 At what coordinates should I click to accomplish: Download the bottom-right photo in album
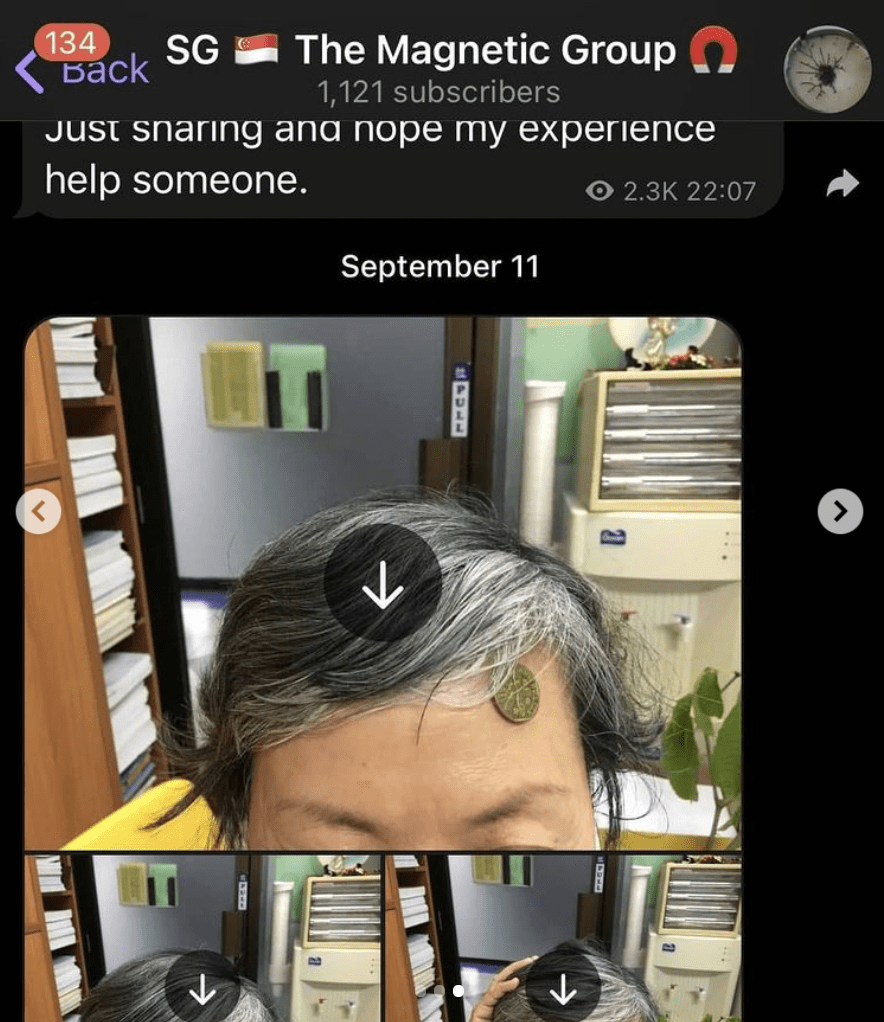click(563, 989)
